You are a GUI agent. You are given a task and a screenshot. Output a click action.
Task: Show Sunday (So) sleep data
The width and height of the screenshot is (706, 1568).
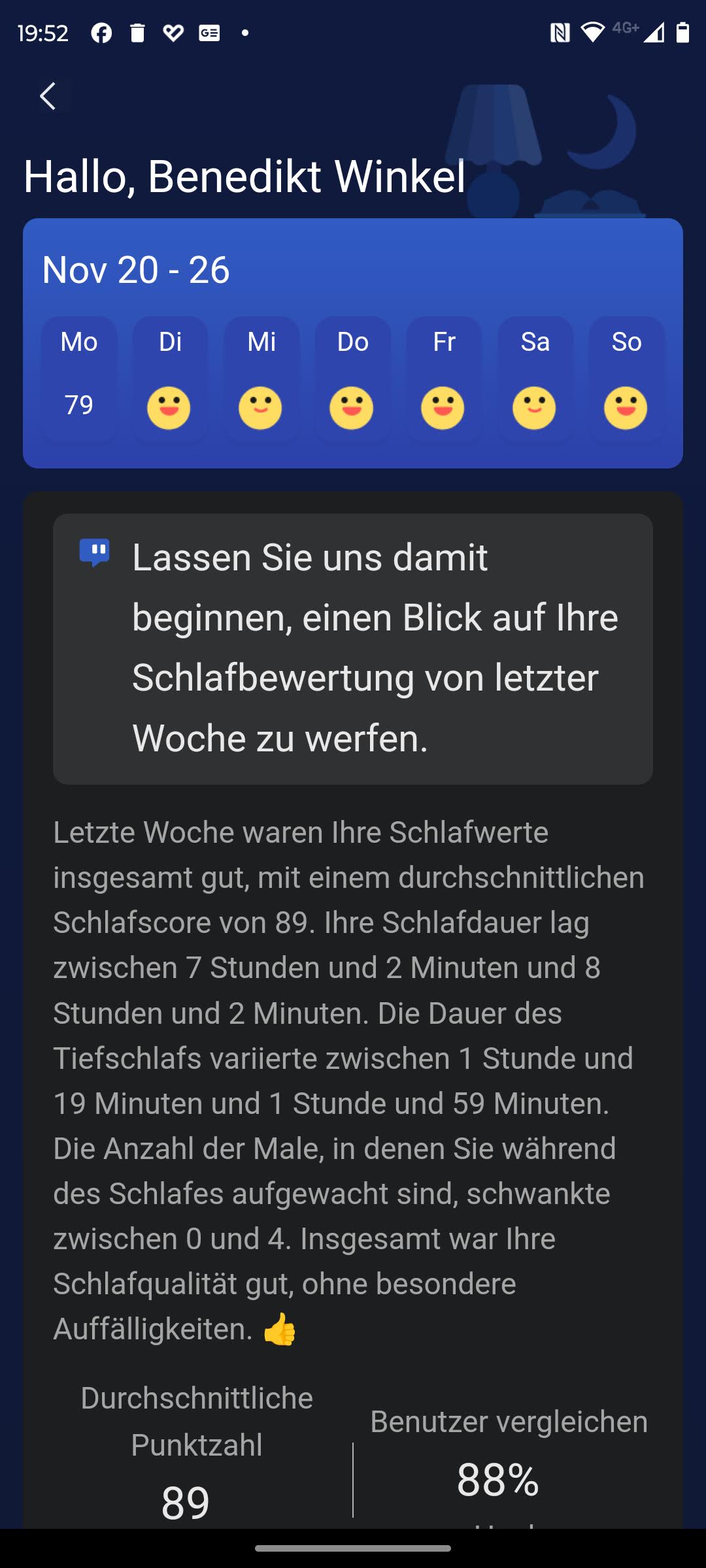coord(626,379)
